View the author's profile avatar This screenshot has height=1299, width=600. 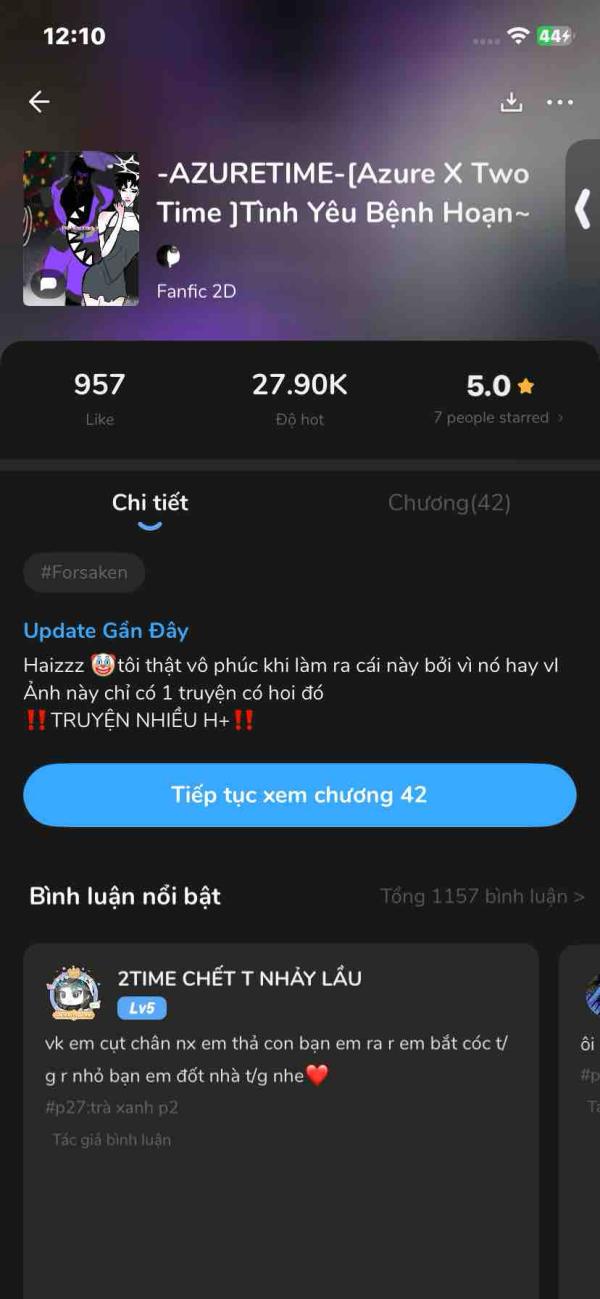pos(168,256)
